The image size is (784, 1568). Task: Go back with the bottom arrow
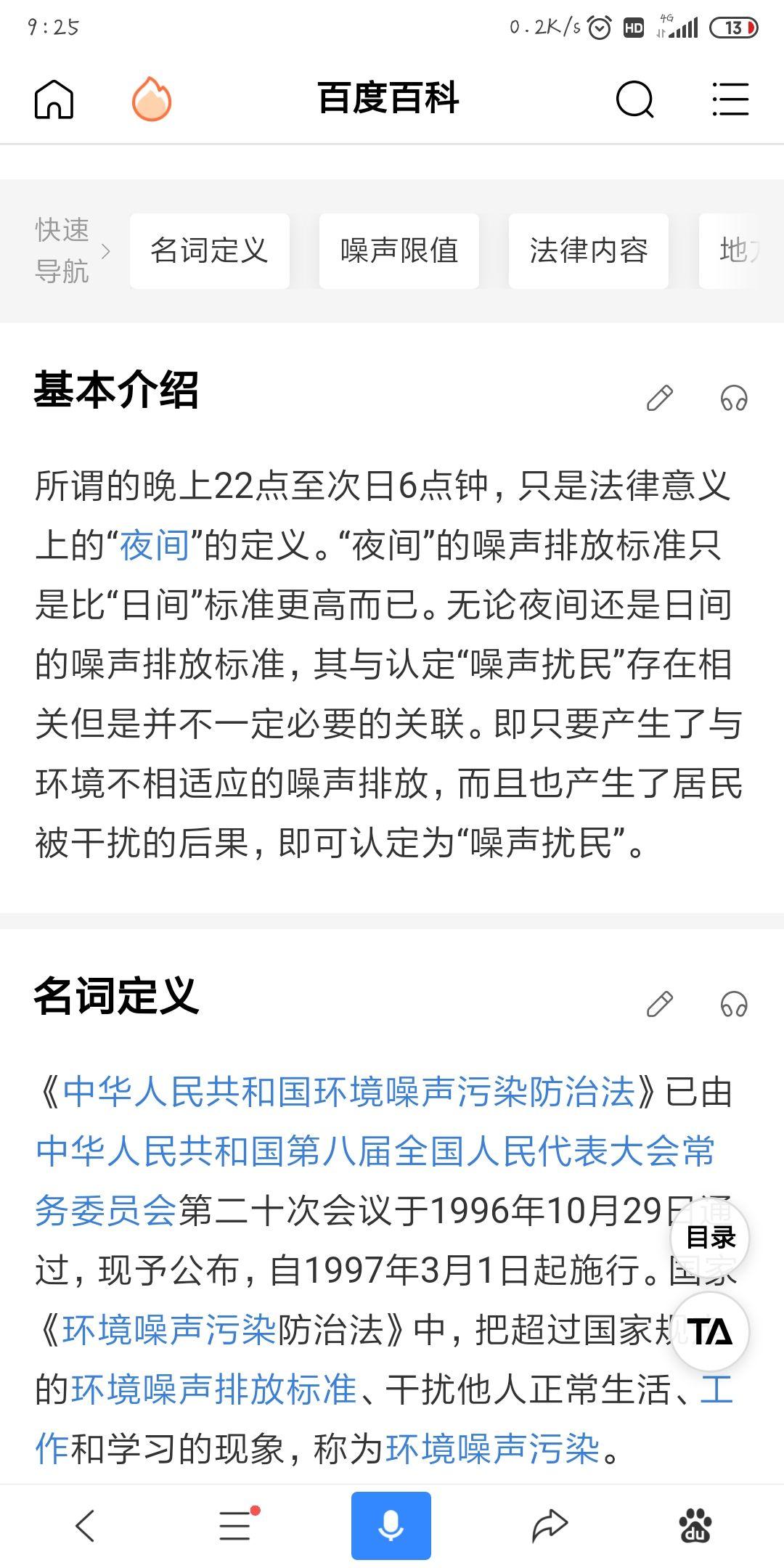(86, 1525)
